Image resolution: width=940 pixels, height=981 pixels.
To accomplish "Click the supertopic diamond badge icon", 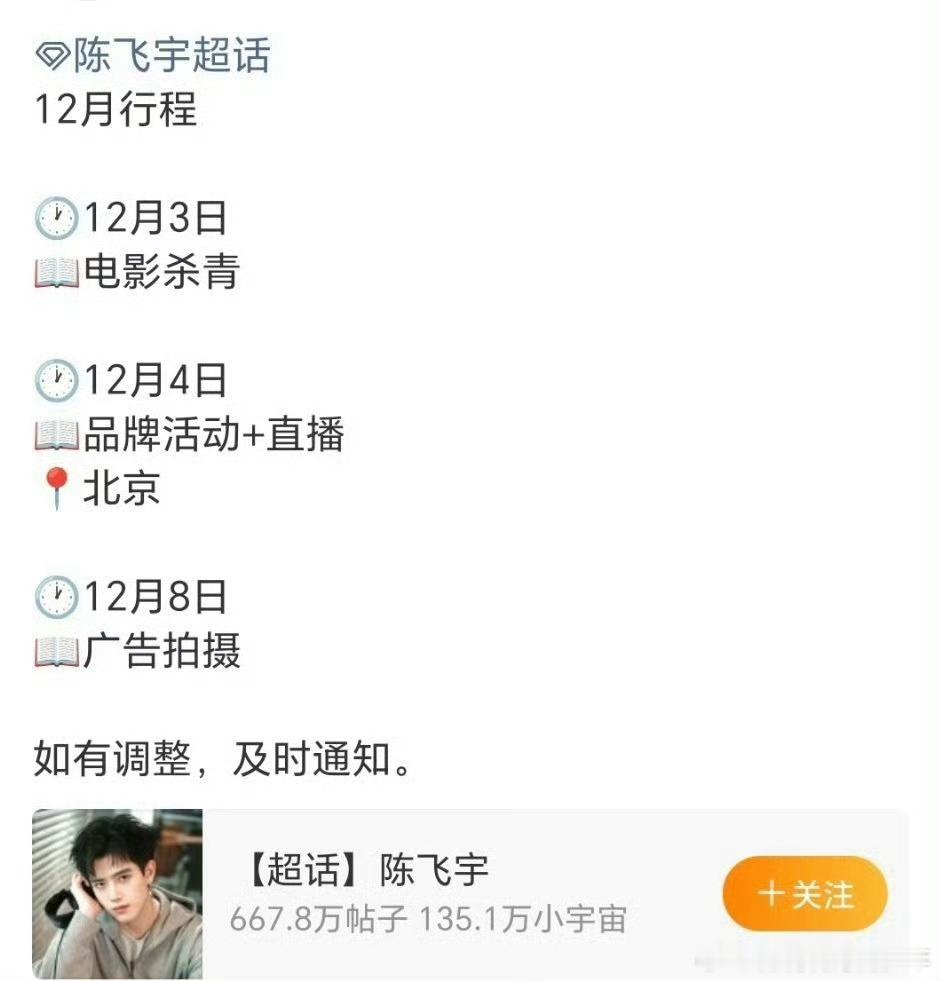I will coord(49,58).
